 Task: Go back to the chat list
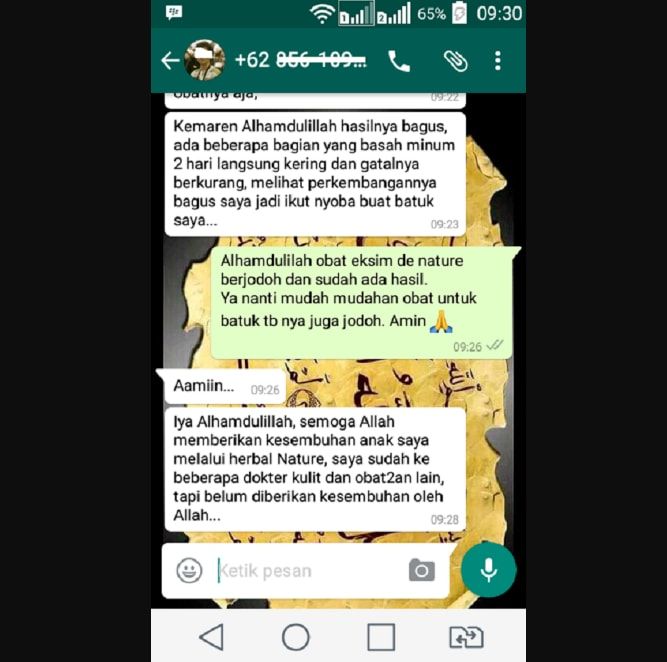[x=170, y=61]
